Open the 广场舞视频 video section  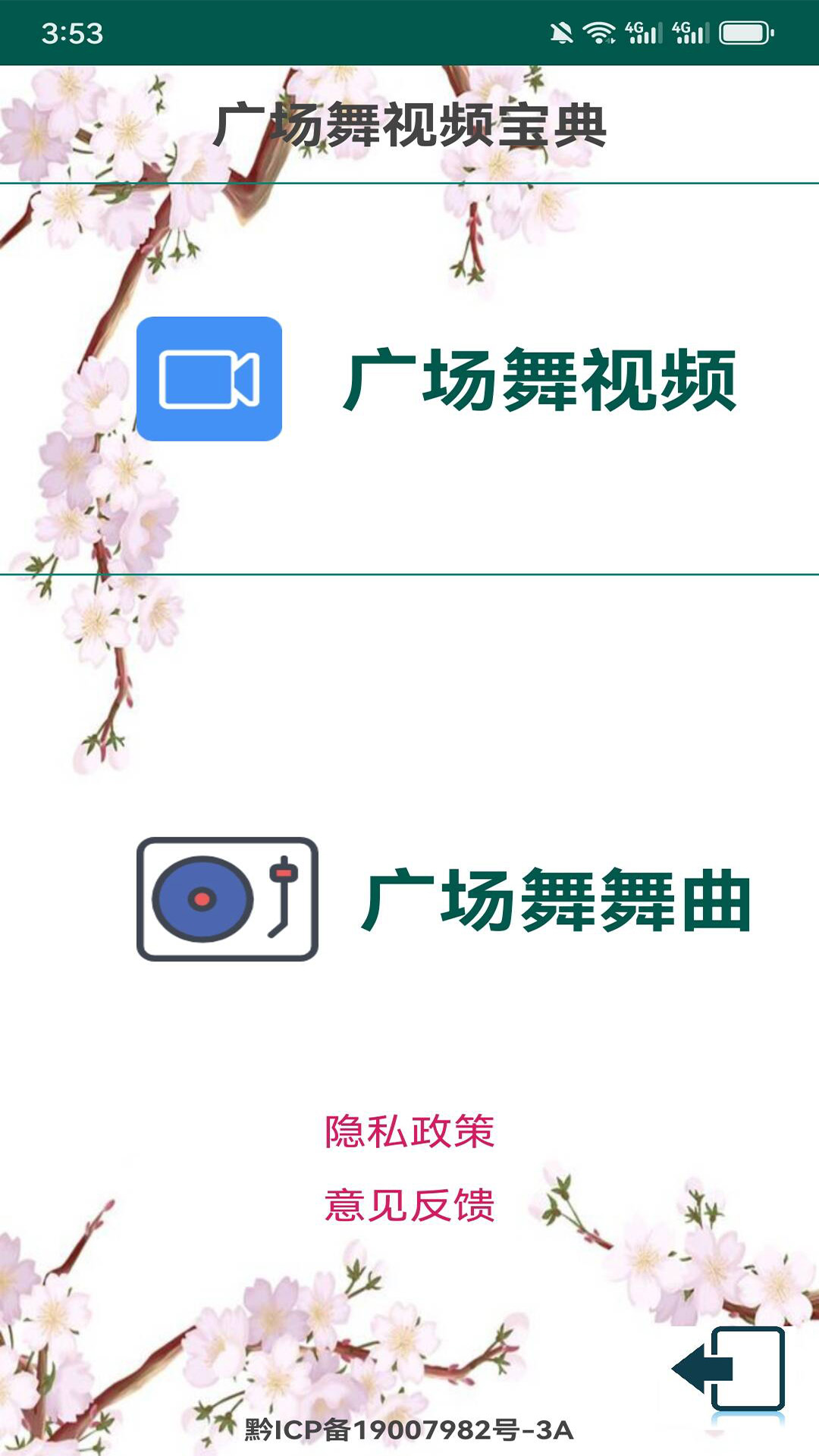[x=436, y=379]
